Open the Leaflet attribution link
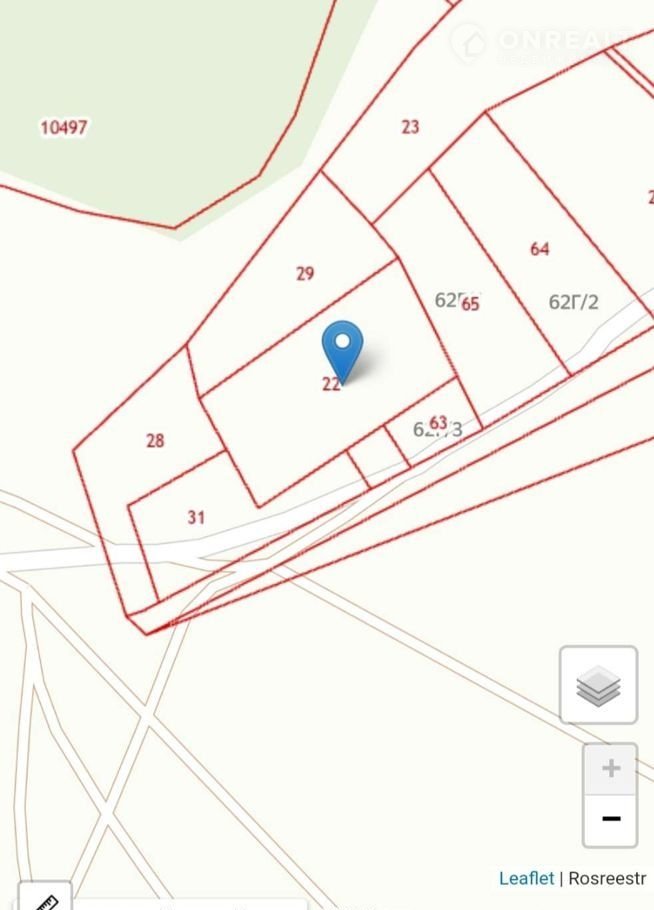 [x=526, y=878]
